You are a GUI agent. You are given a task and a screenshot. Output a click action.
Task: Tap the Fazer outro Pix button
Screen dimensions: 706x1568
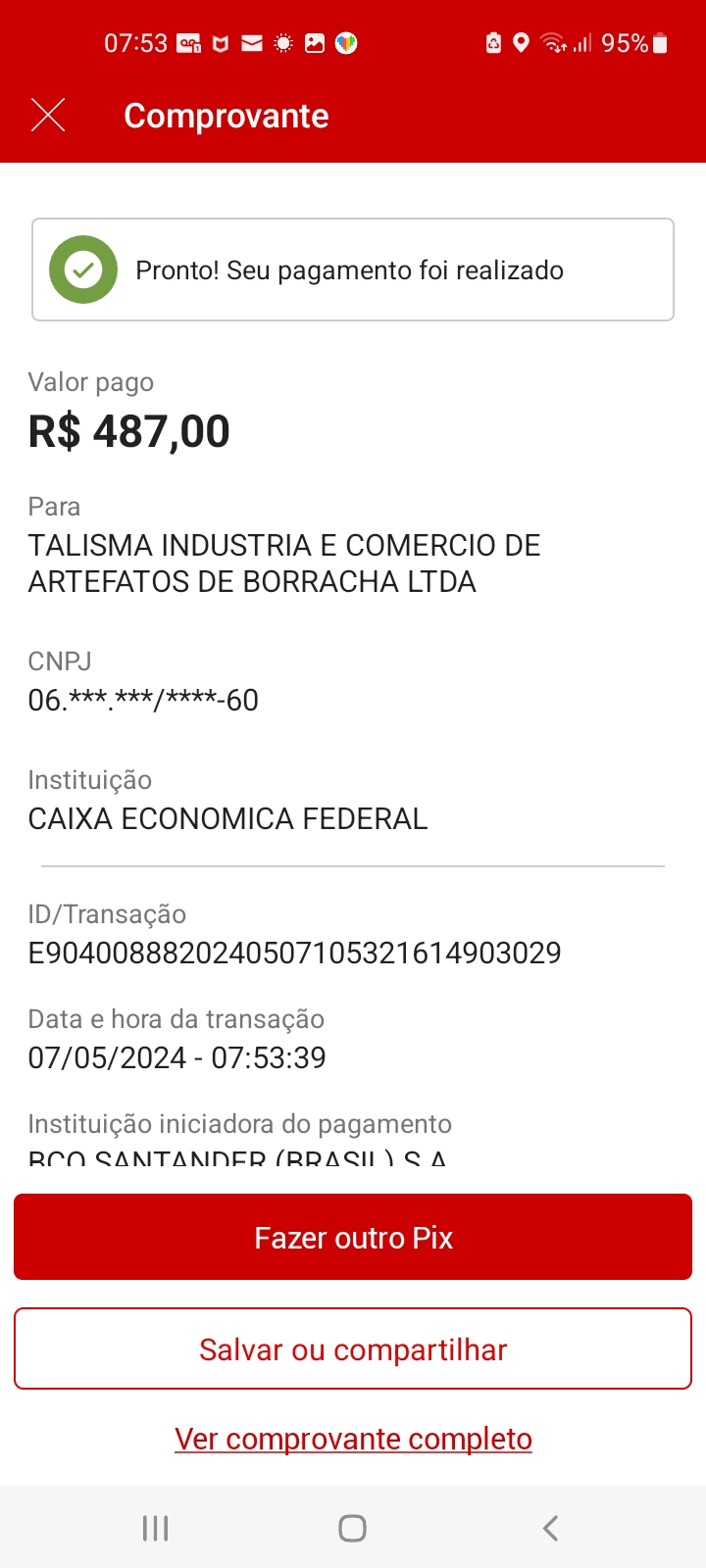353,1237
